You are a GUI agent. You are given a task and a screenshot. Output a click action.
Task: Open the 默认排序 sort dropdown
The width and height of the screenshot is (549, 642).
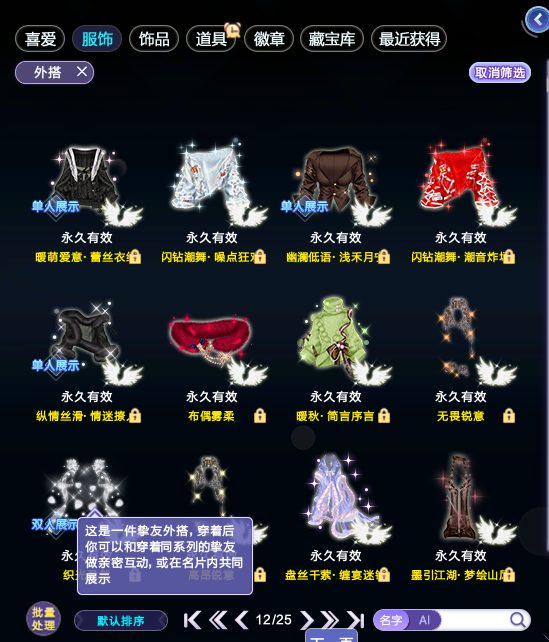point(121,621)
